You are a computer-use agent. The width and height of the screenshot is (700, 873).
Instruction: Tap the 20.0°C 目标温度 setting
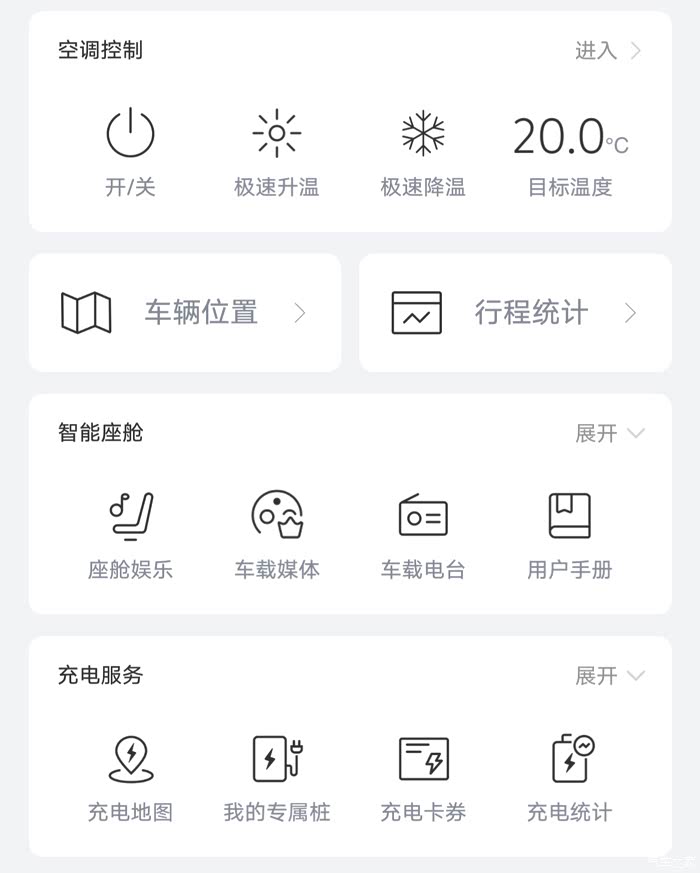[x=570, y=150]
